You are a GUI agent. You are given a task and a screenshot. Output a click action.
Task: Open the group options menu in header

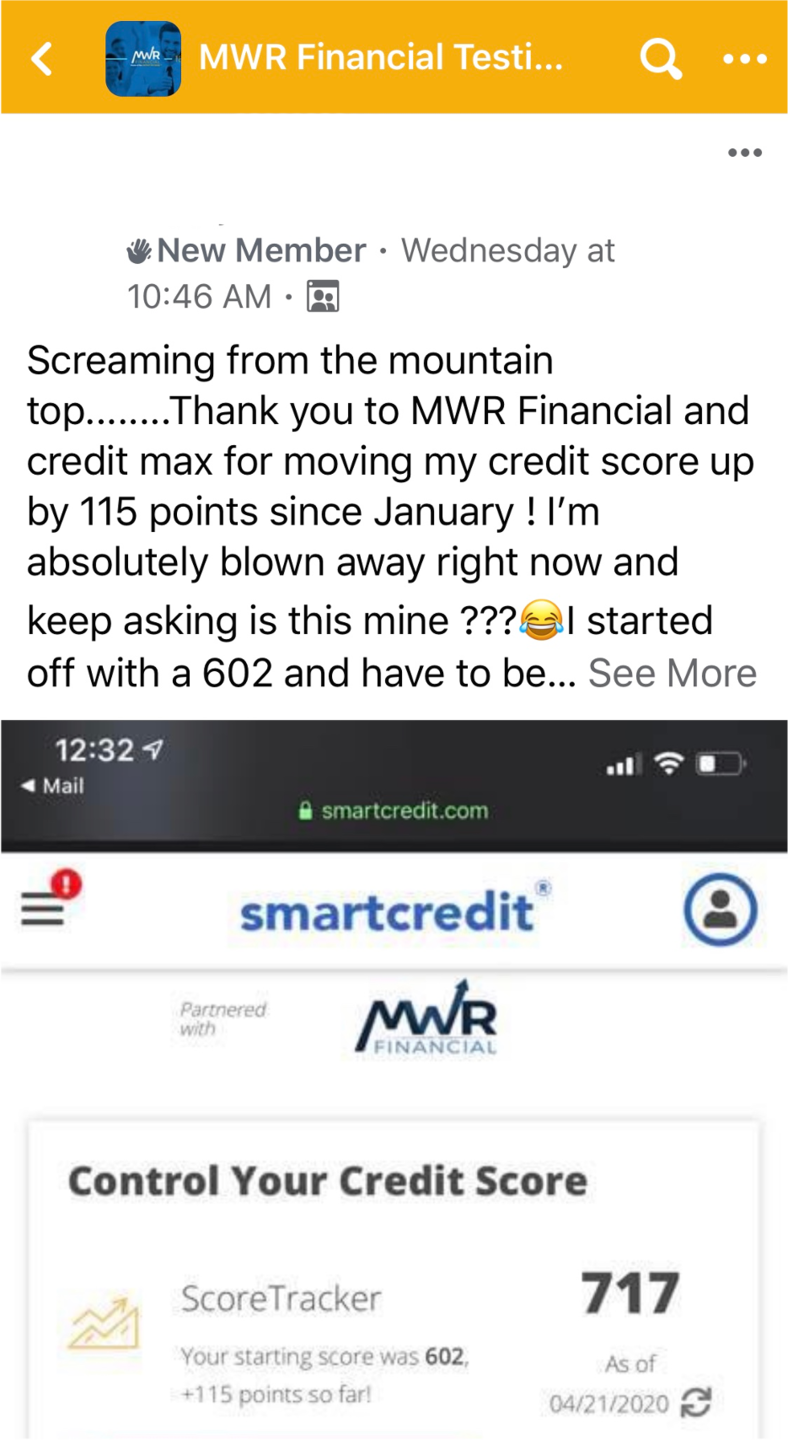(744, 58)
